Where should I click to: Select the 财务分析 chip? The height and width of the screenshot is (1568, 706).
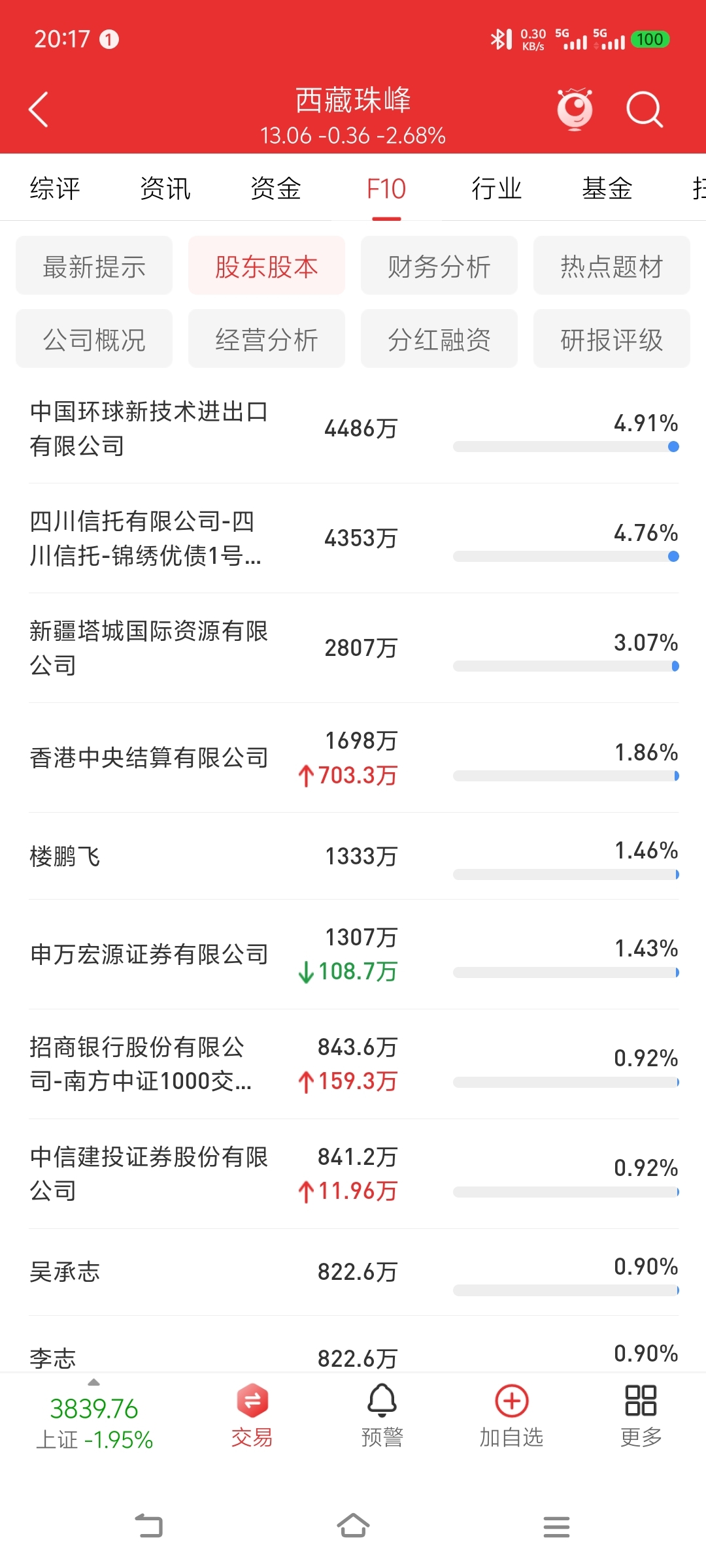439,266
